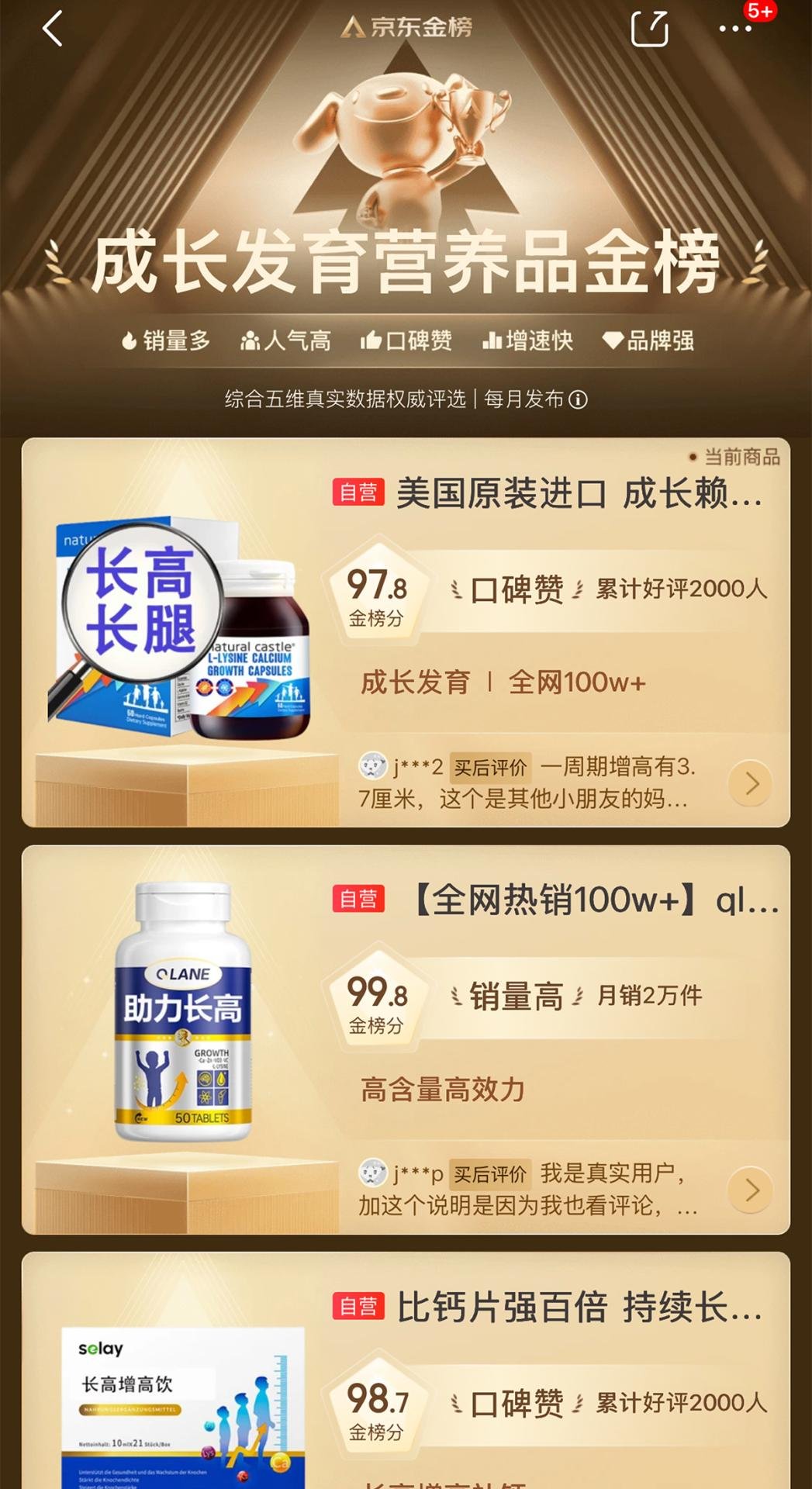Go back using the top-left arrow
Screen dimensions: 812x1489
(x=53, y=29)
